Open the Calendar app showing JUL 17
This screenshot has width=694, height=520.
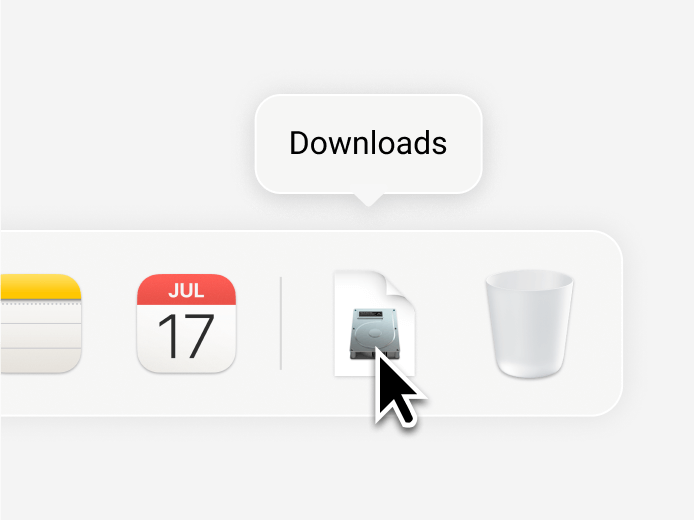(186, 323)
